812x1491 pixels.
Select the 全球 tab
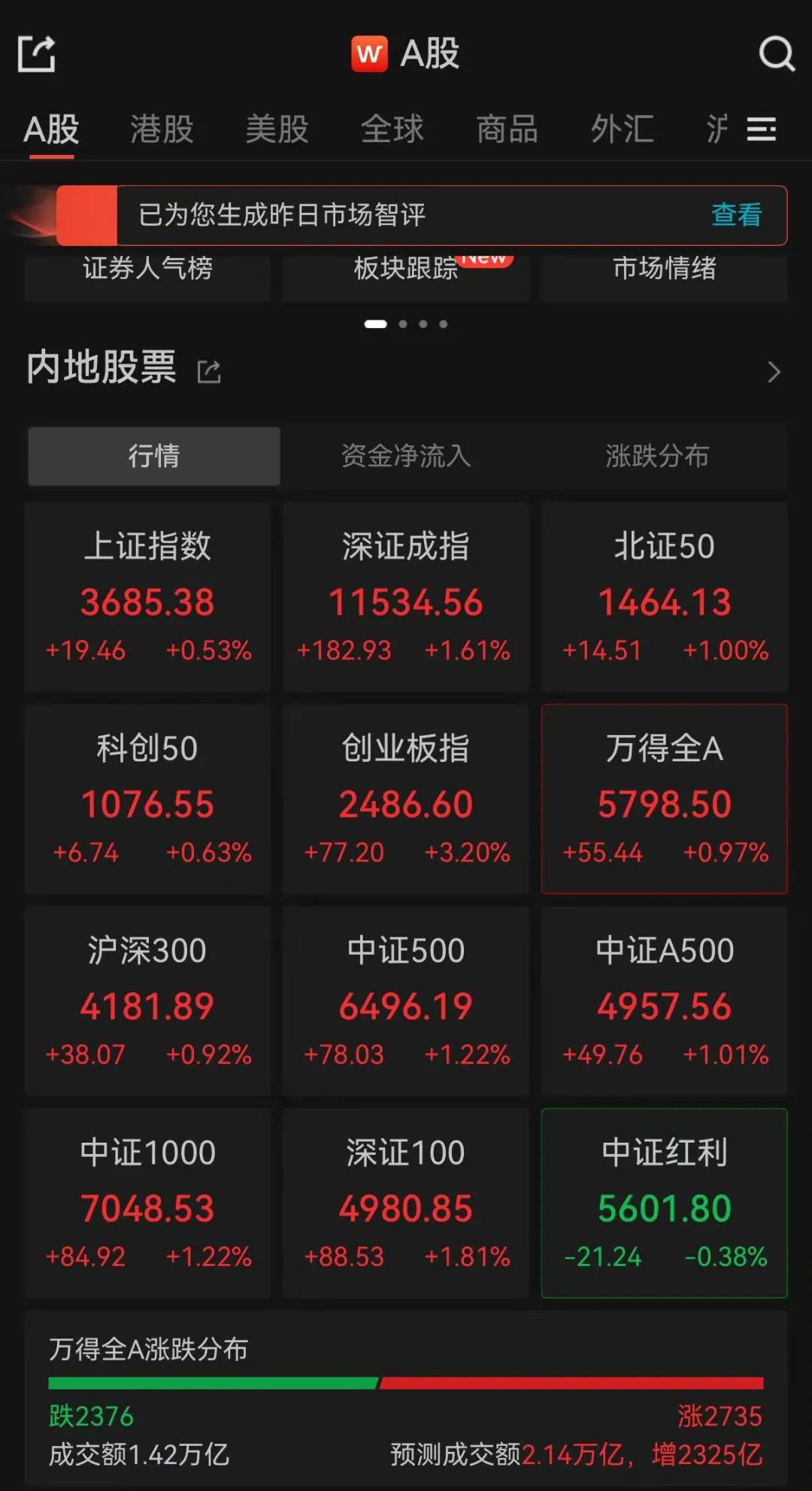392,129
